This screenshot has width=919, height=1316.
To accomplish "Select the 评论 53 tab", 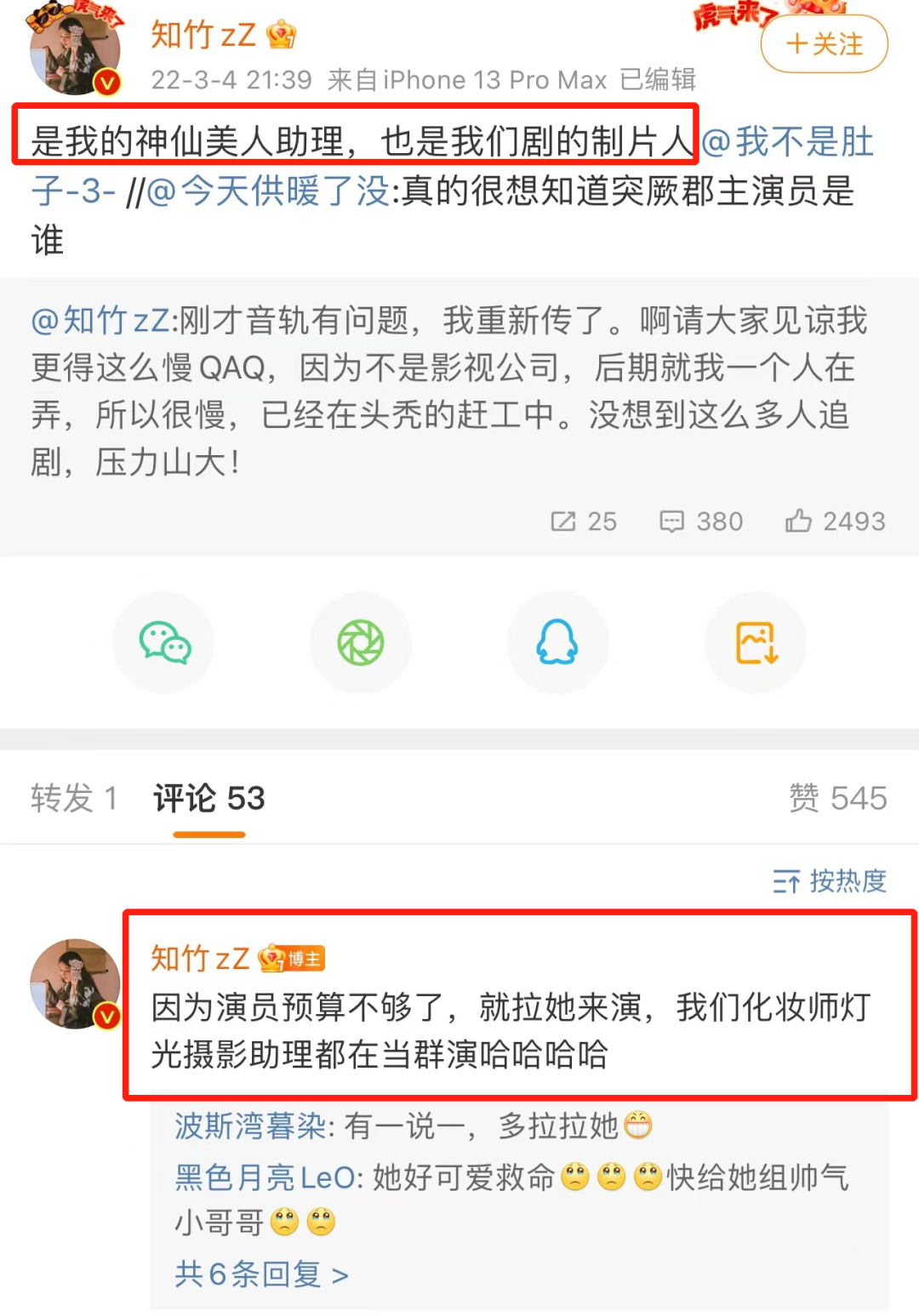I will [x=209, y=798].
